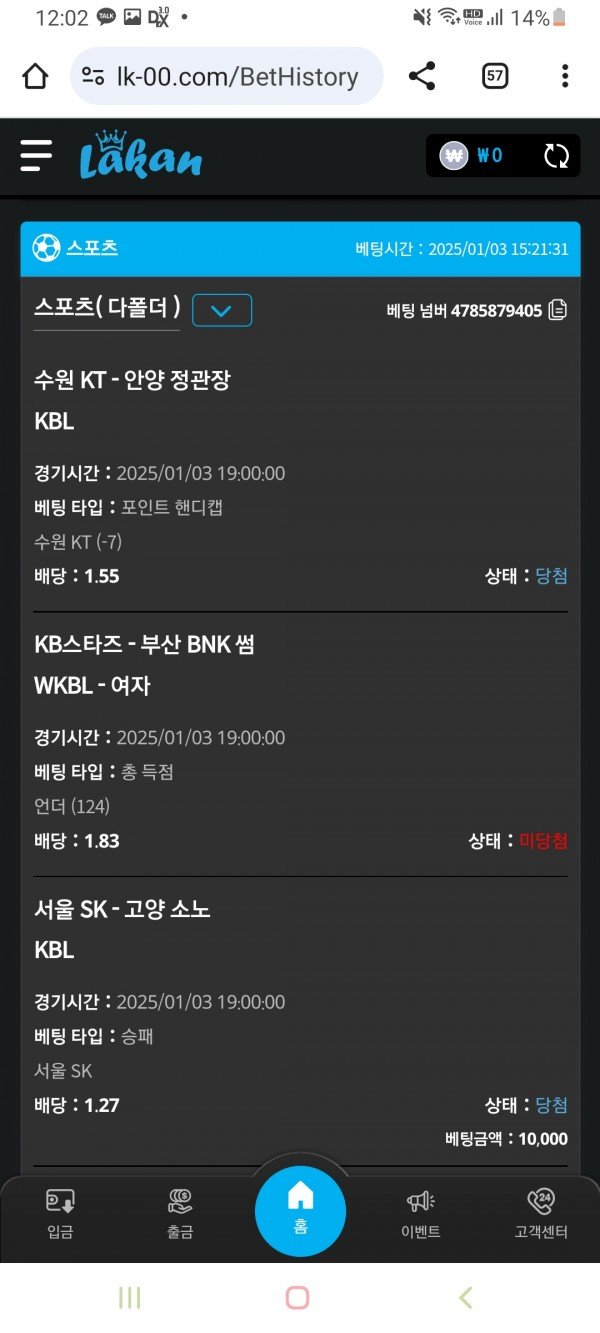Share this page from the browser

422,76
